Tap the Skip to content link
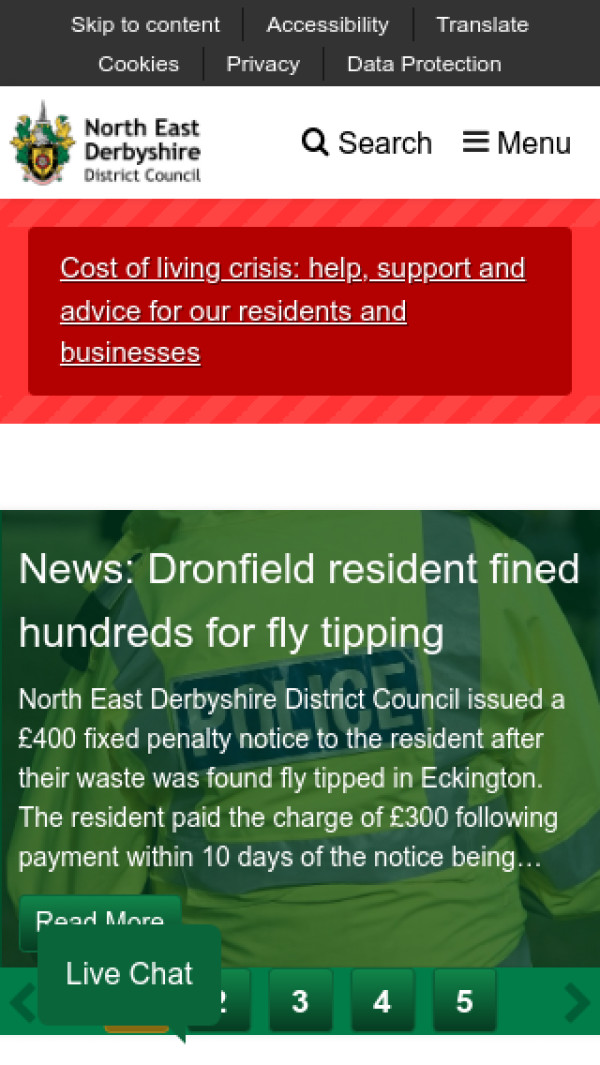 pos(145,25)
